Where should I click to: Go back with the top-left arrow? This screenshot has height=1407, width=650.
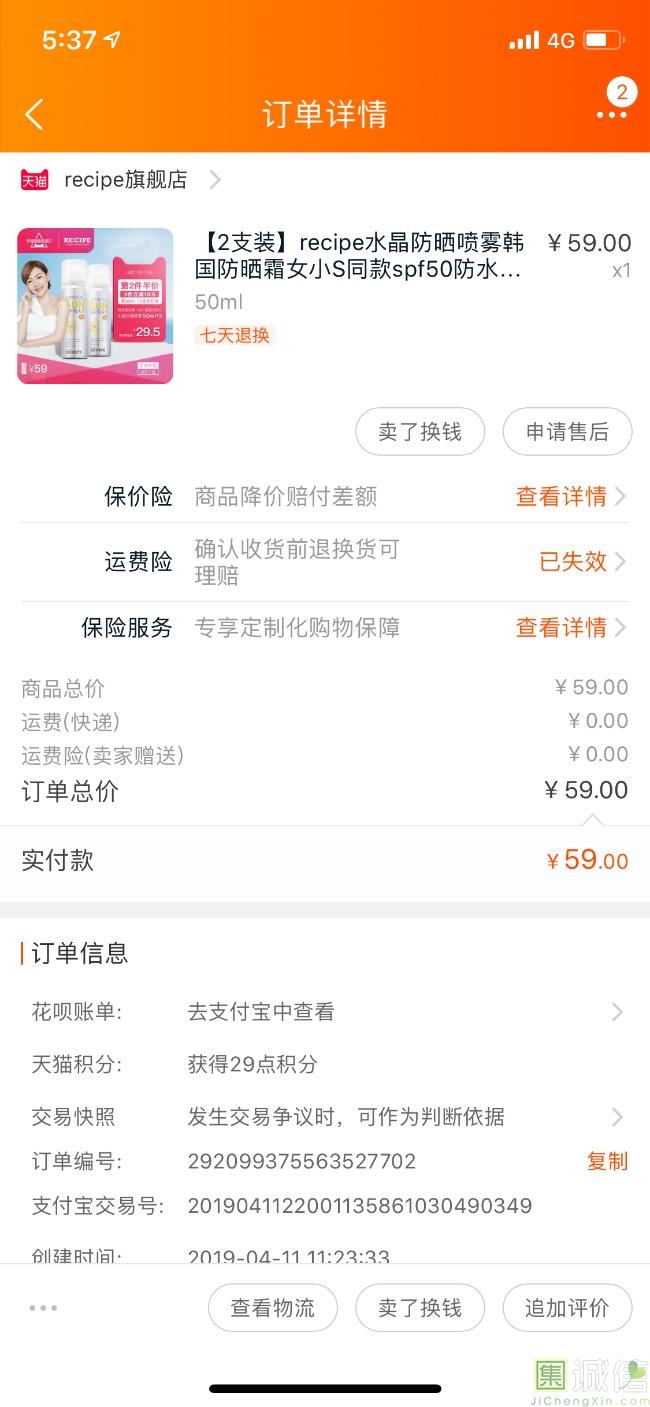click(34, 114)
